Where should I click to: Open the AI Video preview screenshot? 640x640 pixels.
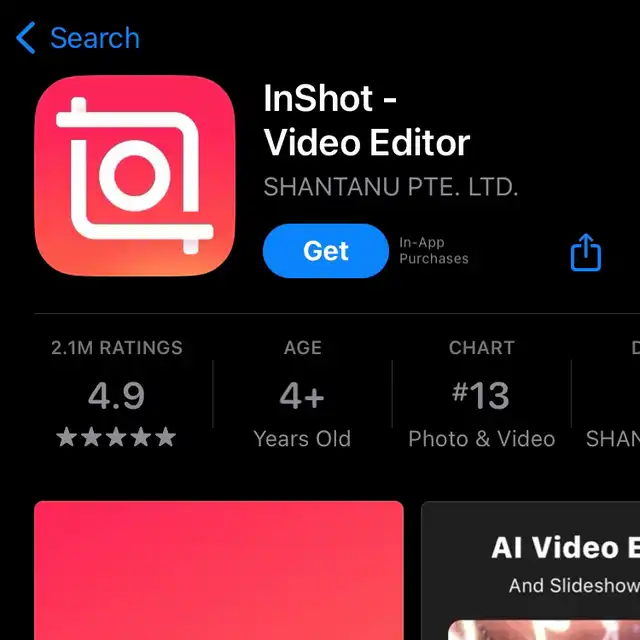pyautogui.click(x=530, y=570)
